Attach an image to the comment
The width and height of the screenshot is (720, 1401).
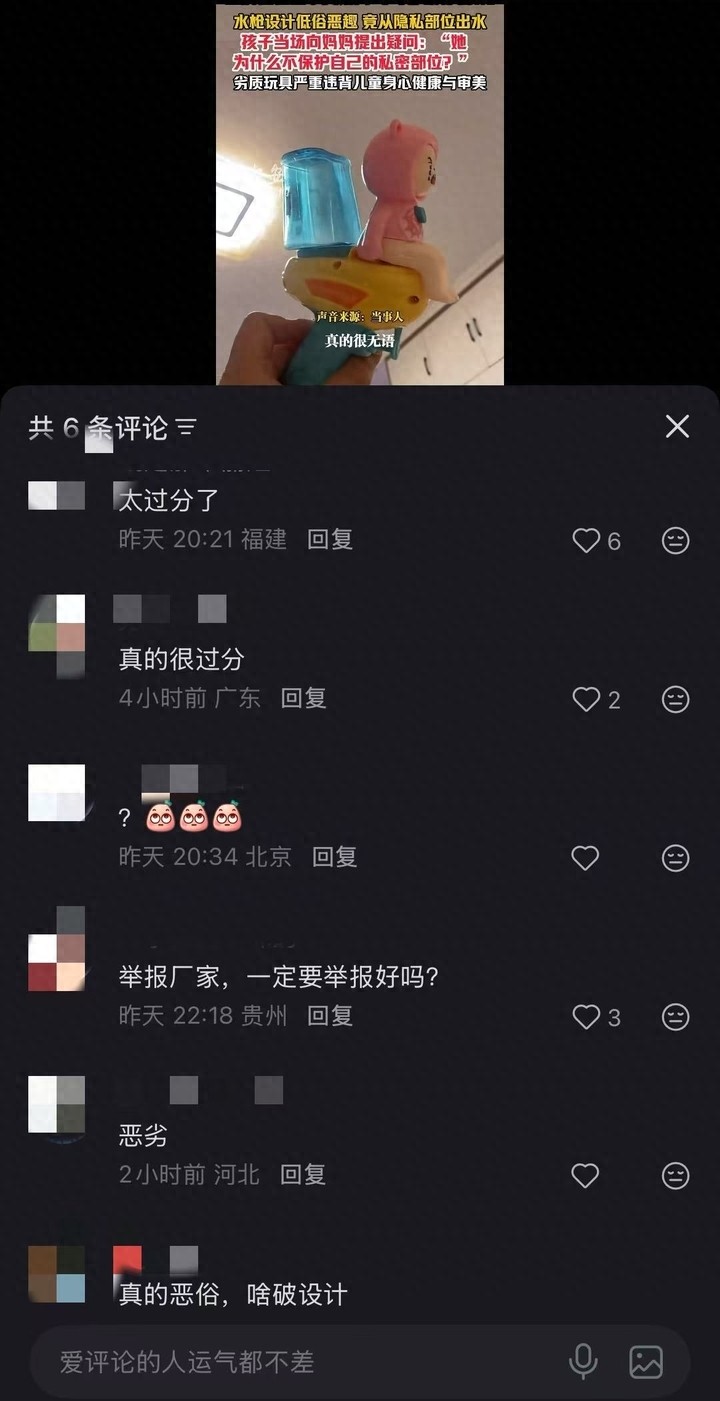click(x=646, y=1362)
